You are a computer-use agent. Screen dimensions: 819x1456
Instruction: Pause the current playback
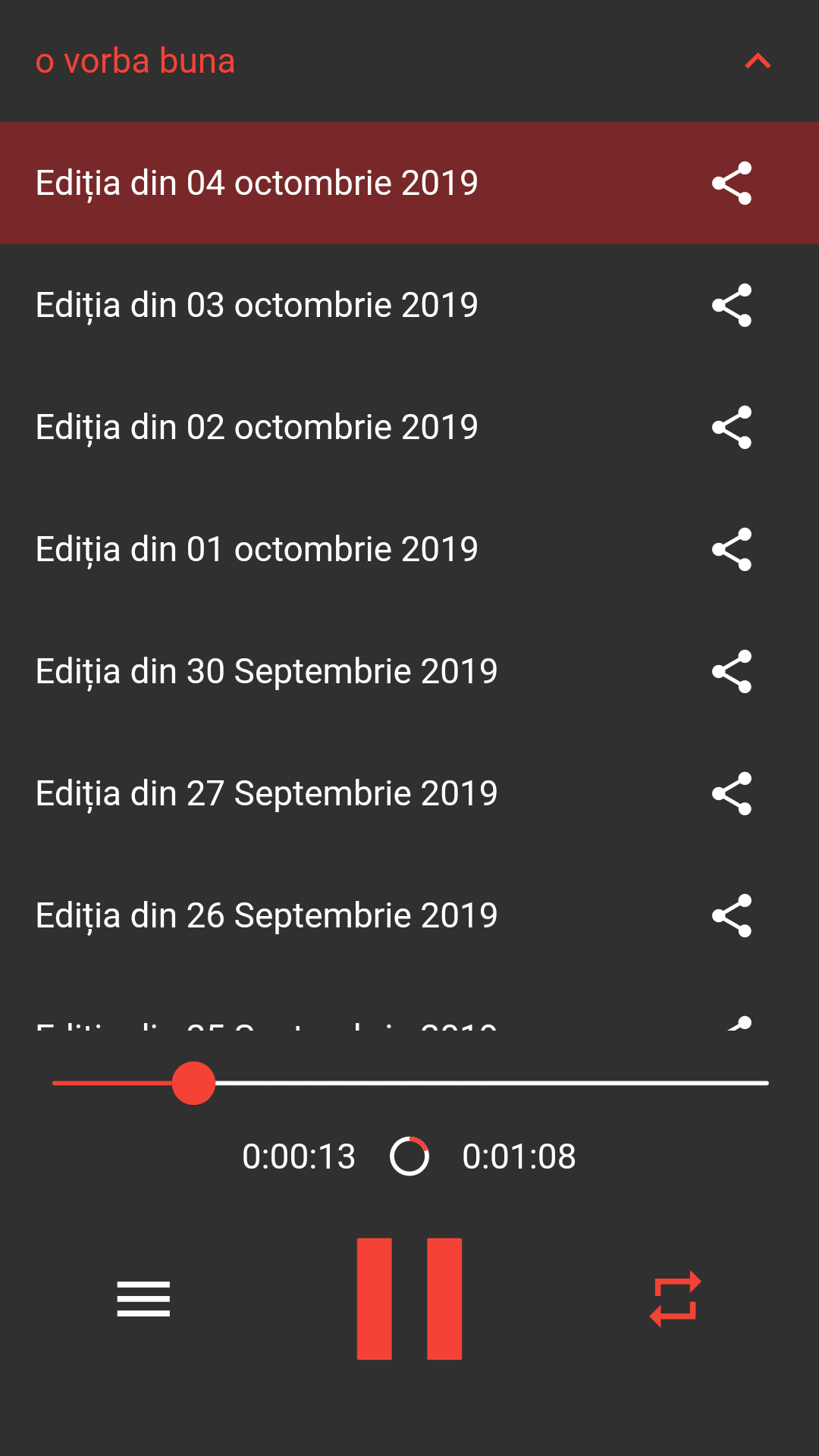409,1298
